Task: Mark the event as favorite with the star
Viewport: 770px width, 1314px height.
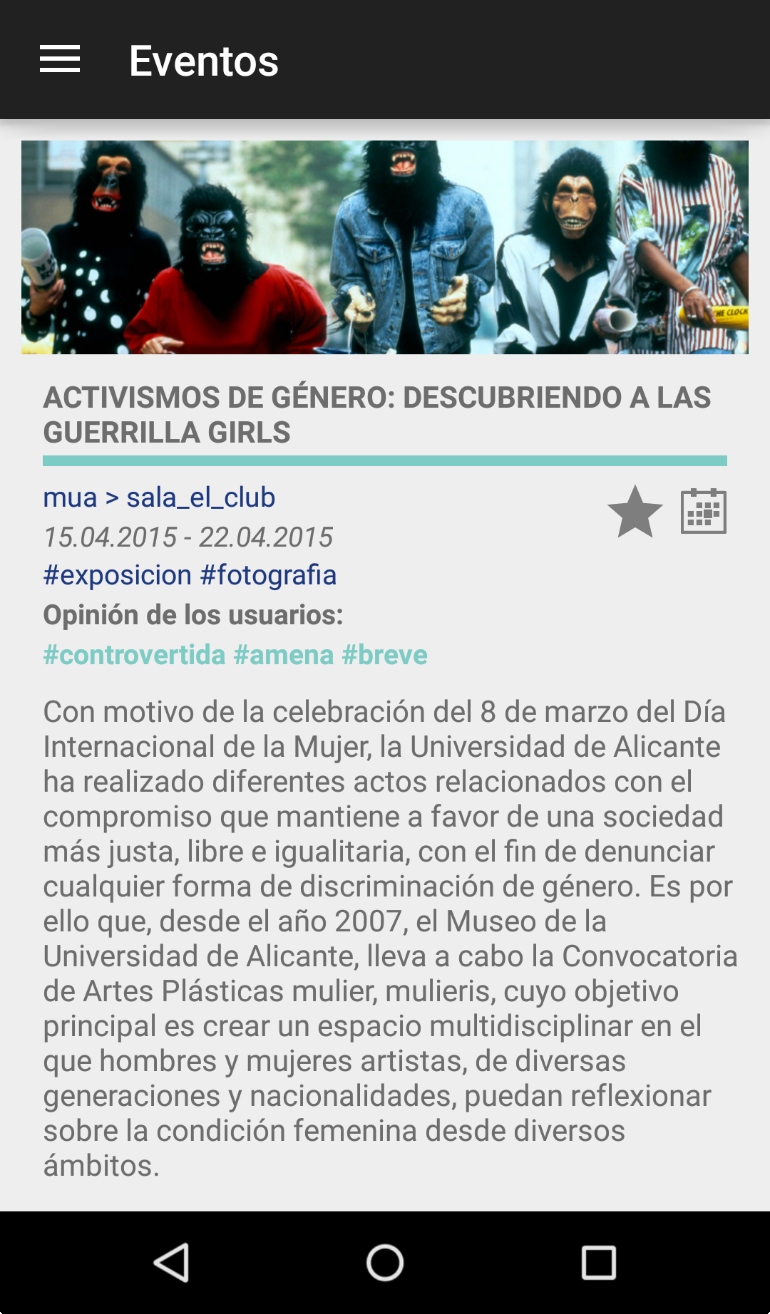Action: click(x=635, y=513)
